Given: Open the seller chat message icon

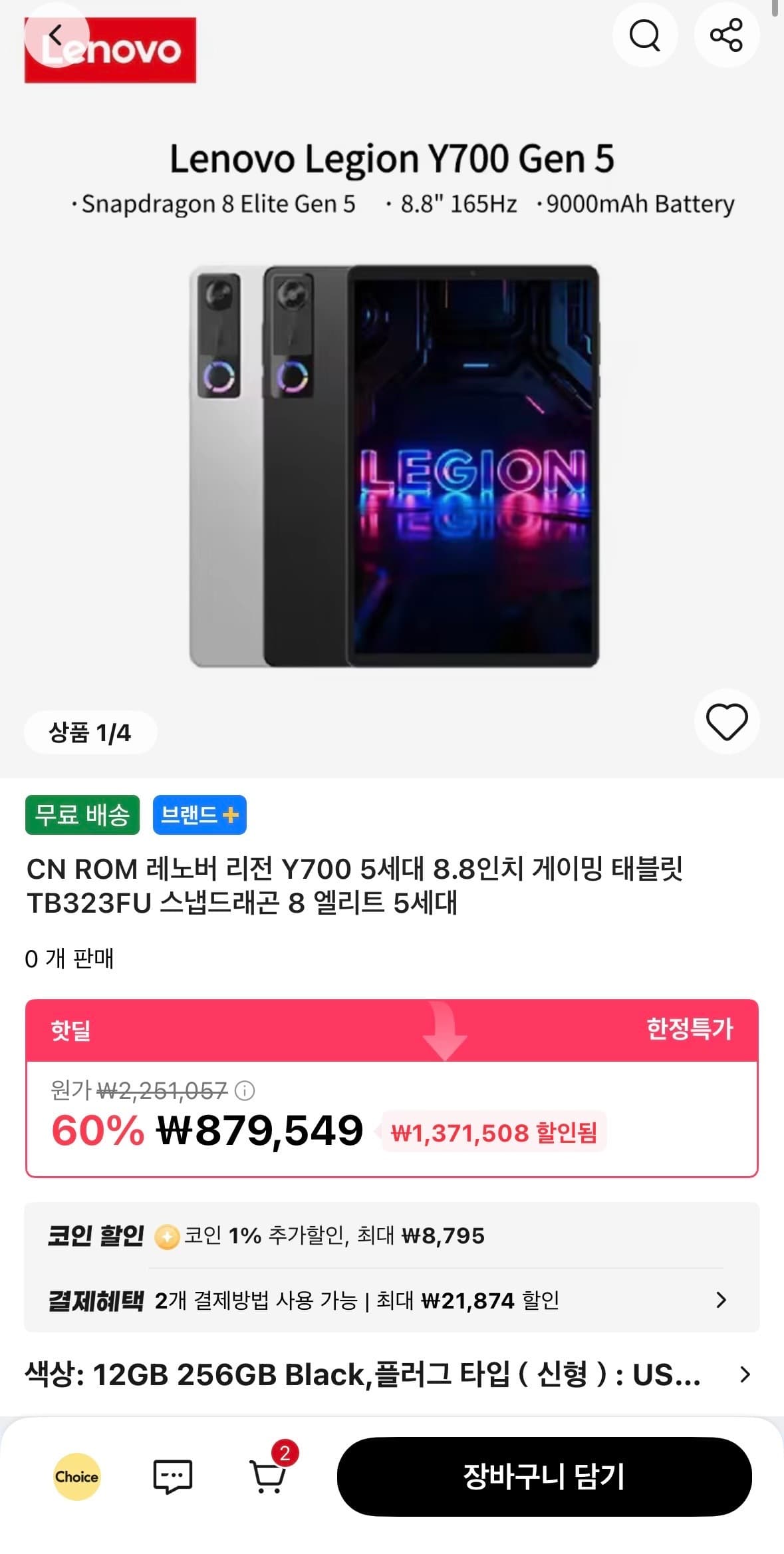Looking at the screenshot, I should pyautogui.click(x=172, y=1477).
